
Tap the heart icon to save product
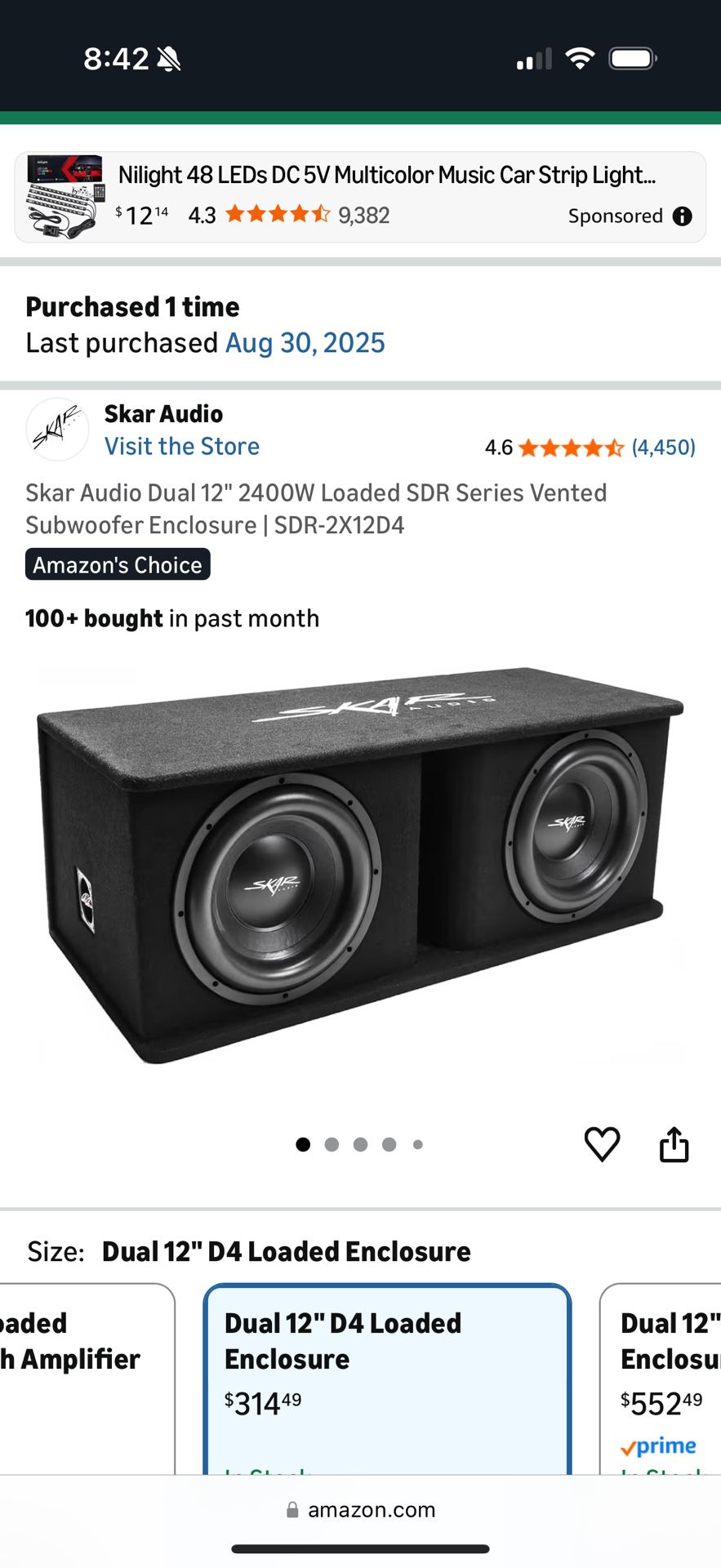[x=603, y=1143]
